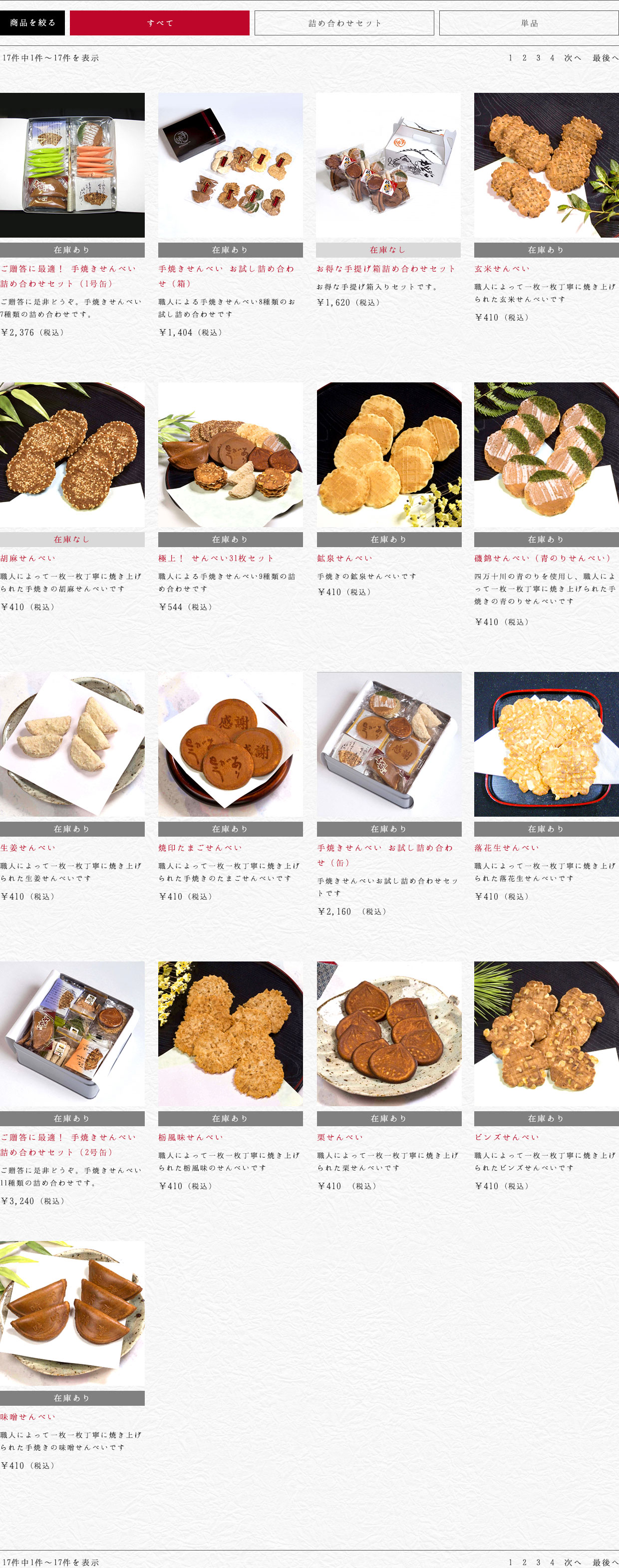Open お試し詰め合わせ（箱）product
The image size is (619, 1568).
point(226,276)
